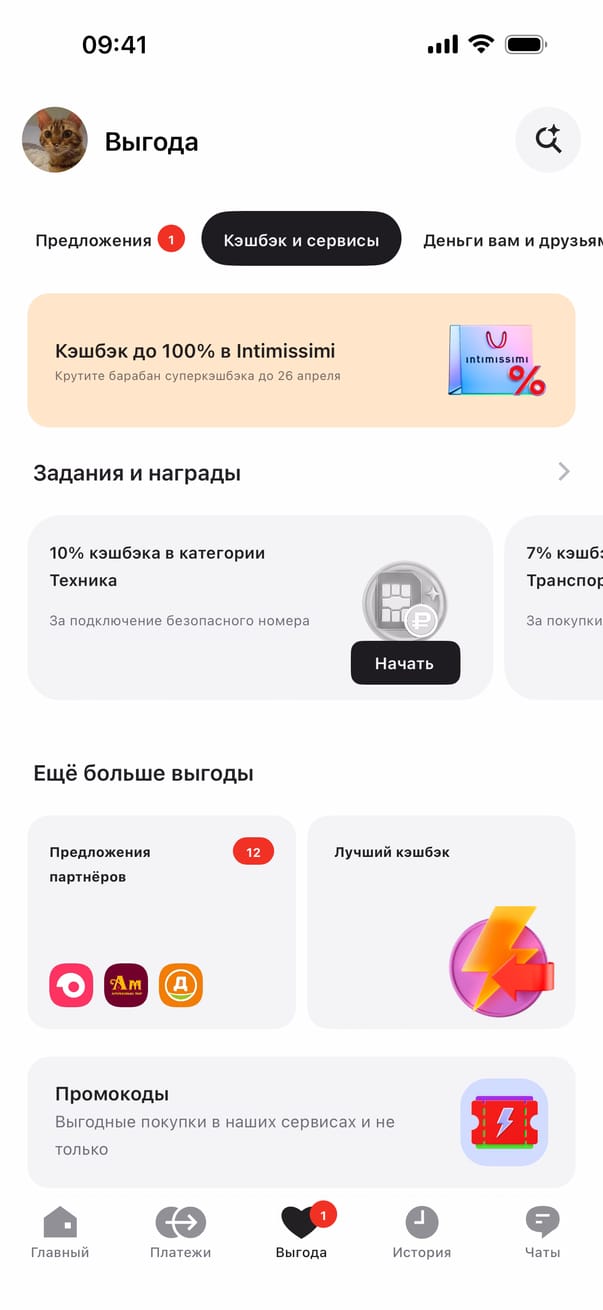Go to the Главный tab

[x=60, y=1232]
